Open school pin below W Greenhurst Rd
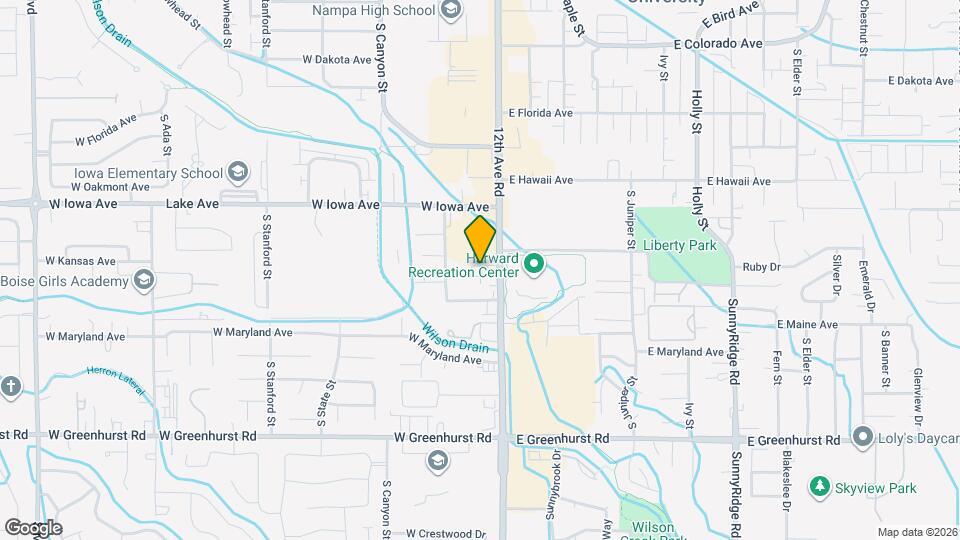Image resolution: width=960 pixels, height=540 pixels. 438,461
